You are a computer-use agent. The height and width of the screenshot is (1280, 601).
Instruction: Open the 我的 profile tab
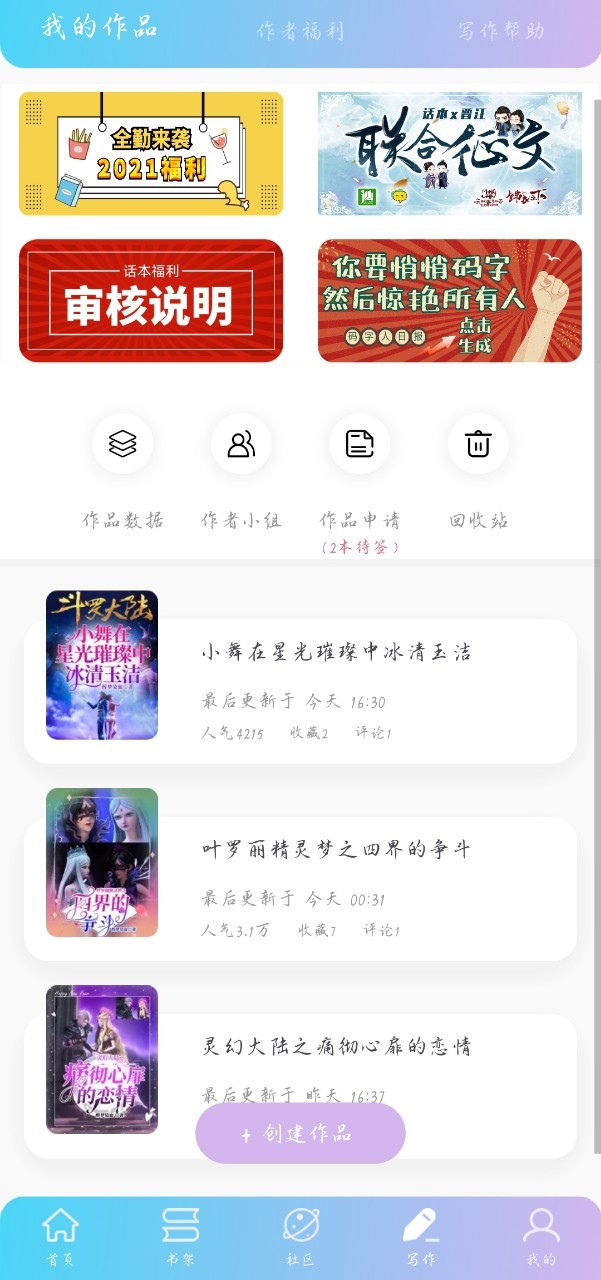541,1237
